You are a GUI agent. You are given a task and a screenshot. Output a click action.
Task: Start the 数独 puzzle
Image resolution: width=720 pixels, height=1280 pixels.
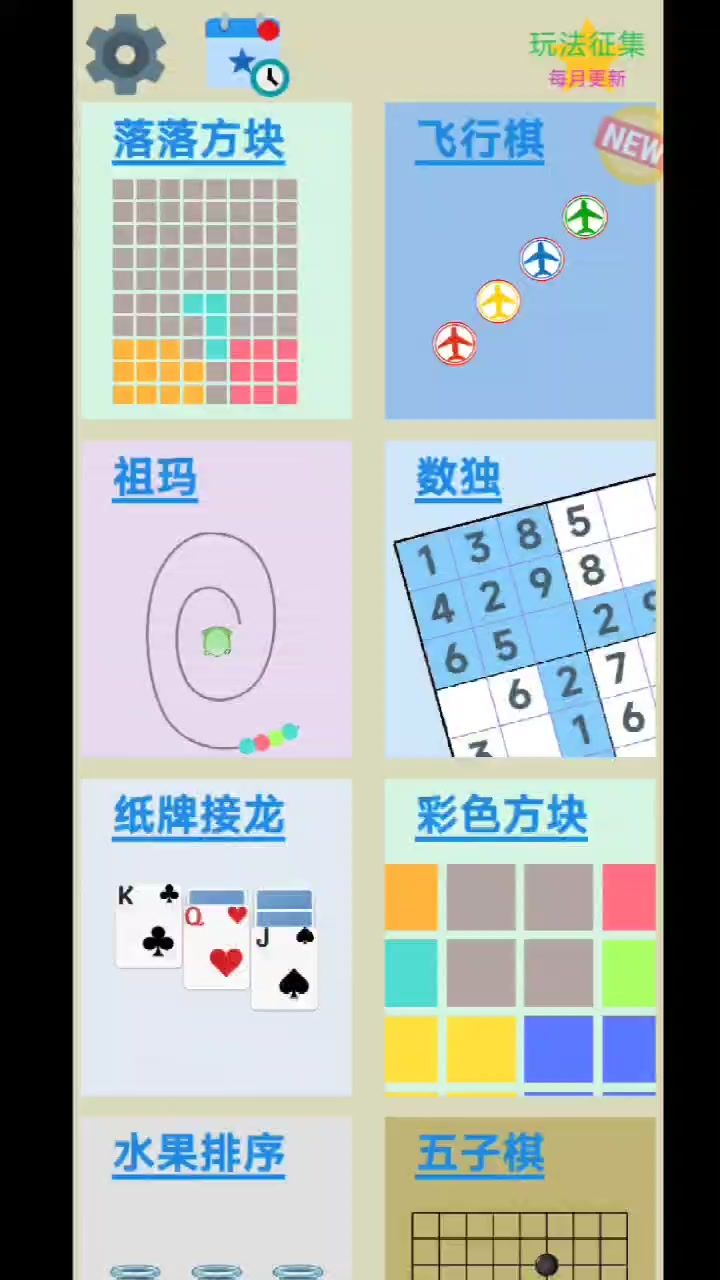click(x=520, y=600)
